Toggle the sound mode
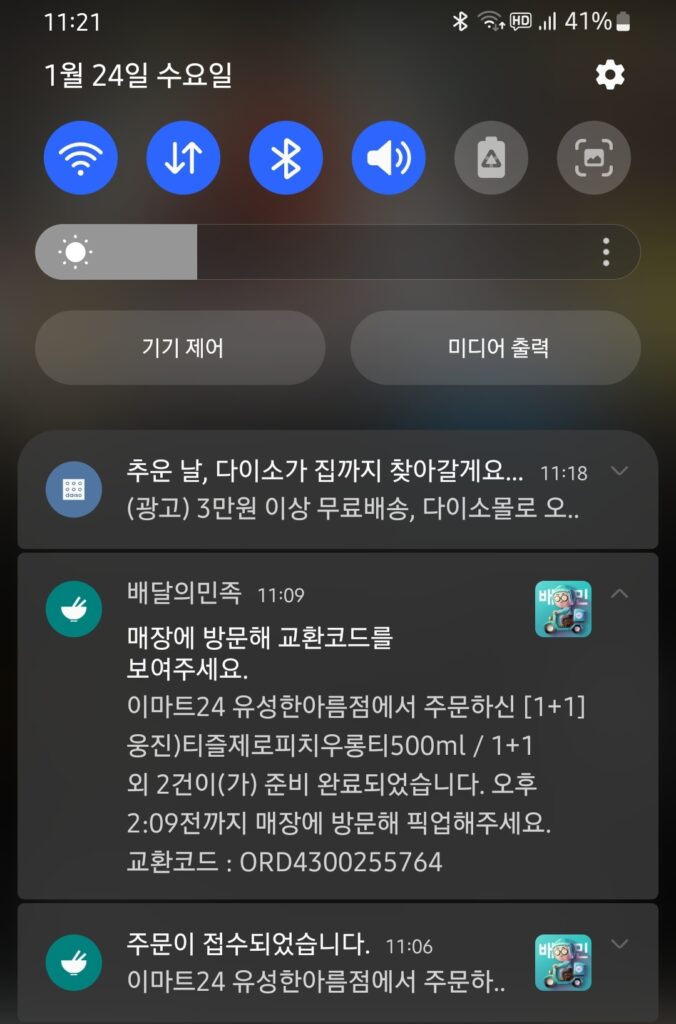The height and width of the screenshot is (1024, 676). 388,158
